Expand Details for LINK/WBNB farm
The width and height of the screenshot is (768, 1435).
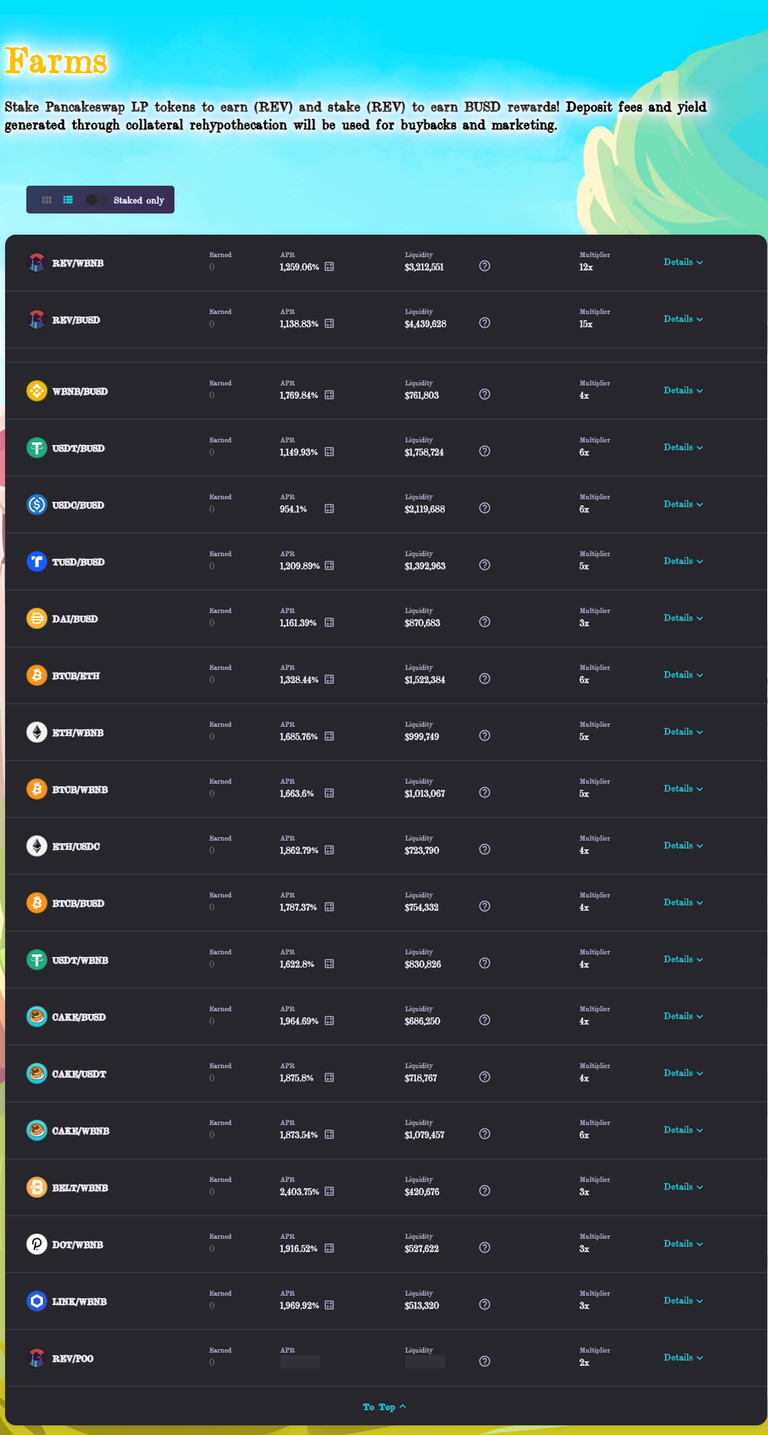[x=683, y=1301]
